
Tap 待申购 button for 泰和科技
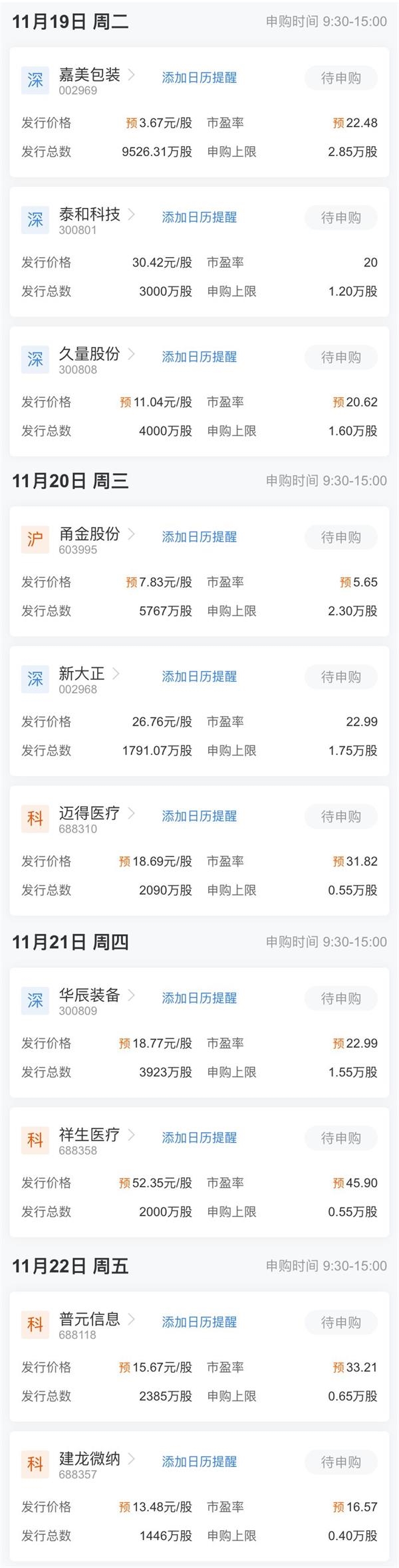pyautogui.click(x=340, y=217)
